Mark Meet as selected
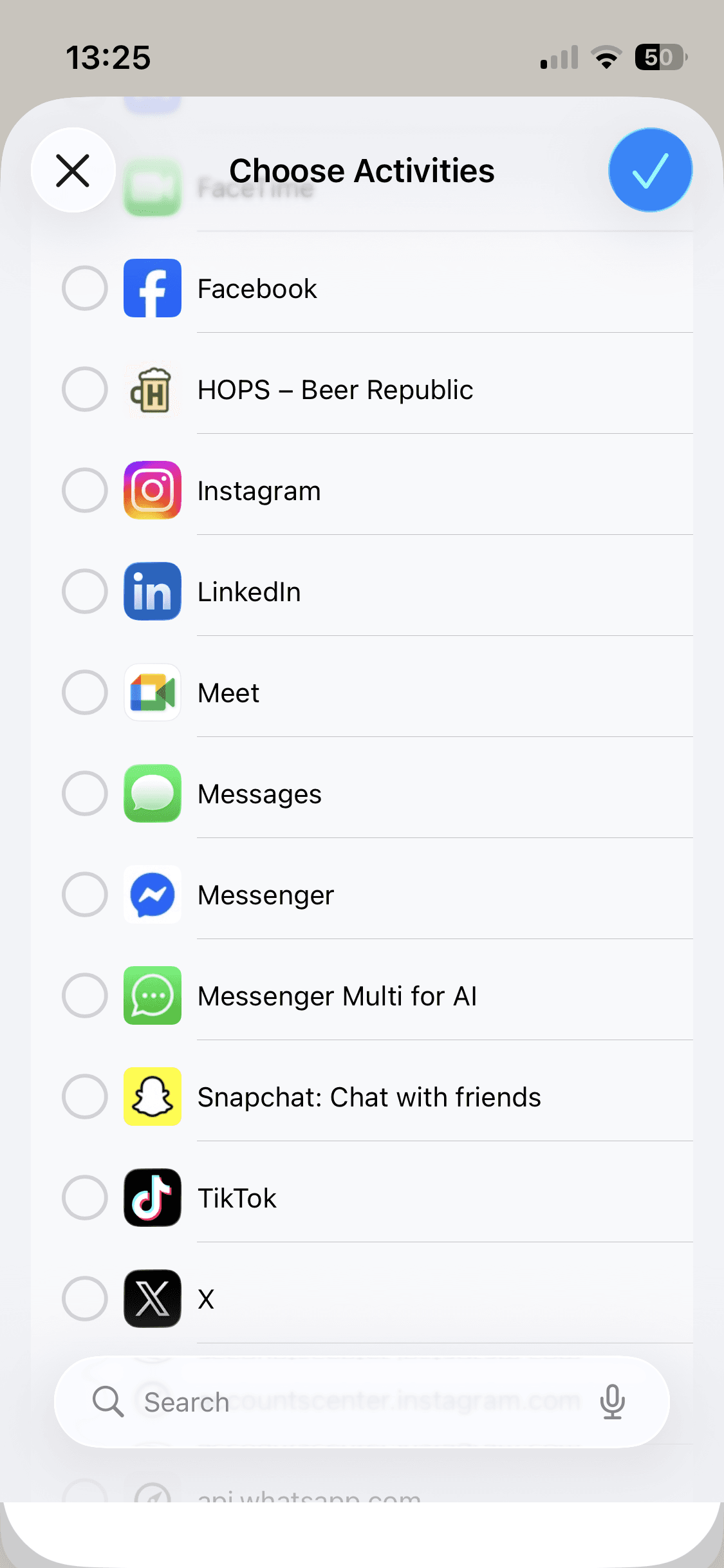The width and height of the screenshot is (724, 1568). click(x=85, y=693)
